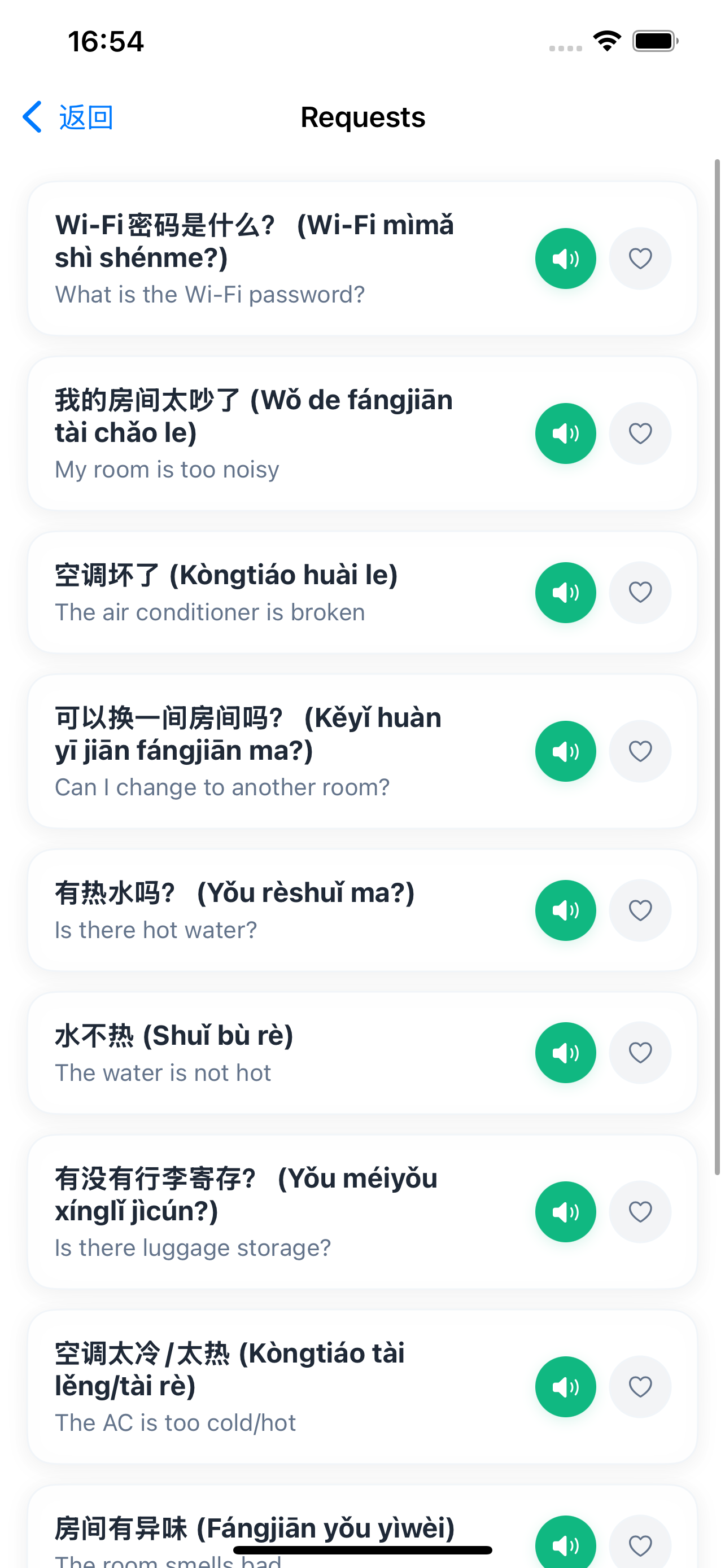Favorite the luggage storage question

tap(640, 1211)
